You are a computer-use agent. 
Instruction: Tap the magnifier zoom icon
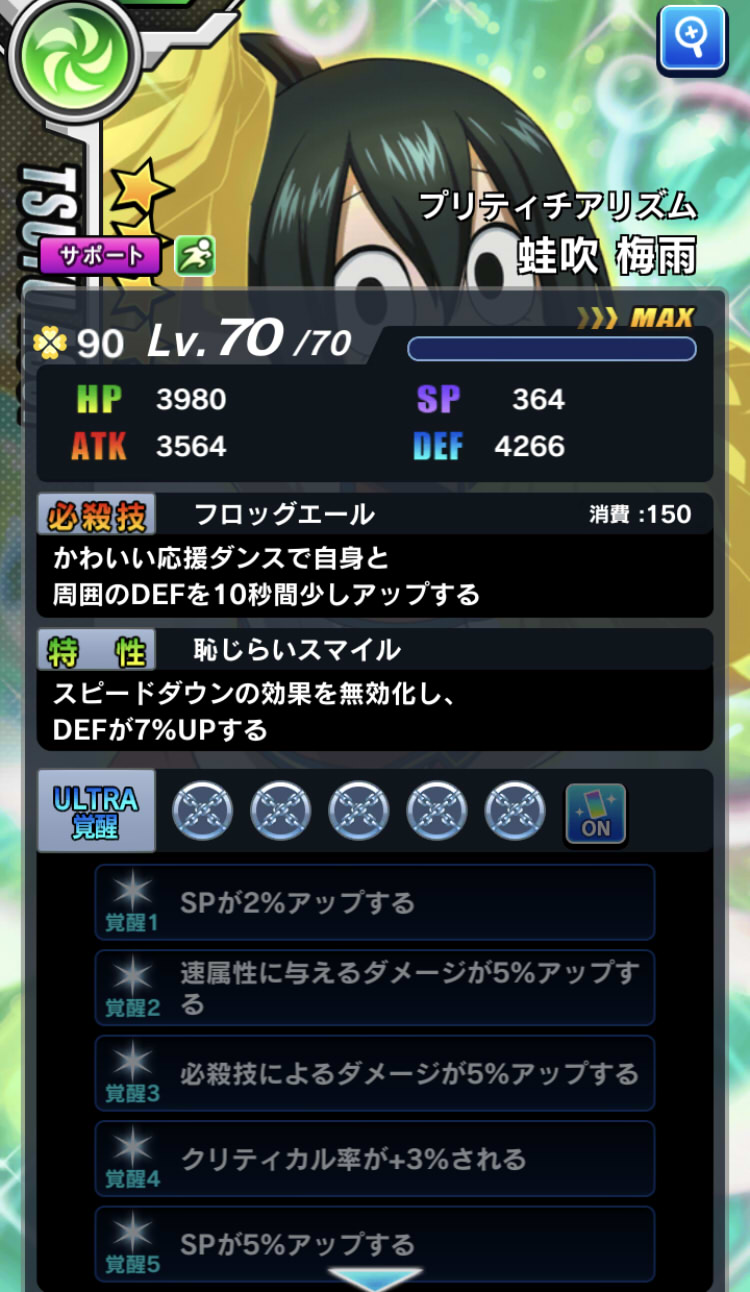tap(692, 39)
